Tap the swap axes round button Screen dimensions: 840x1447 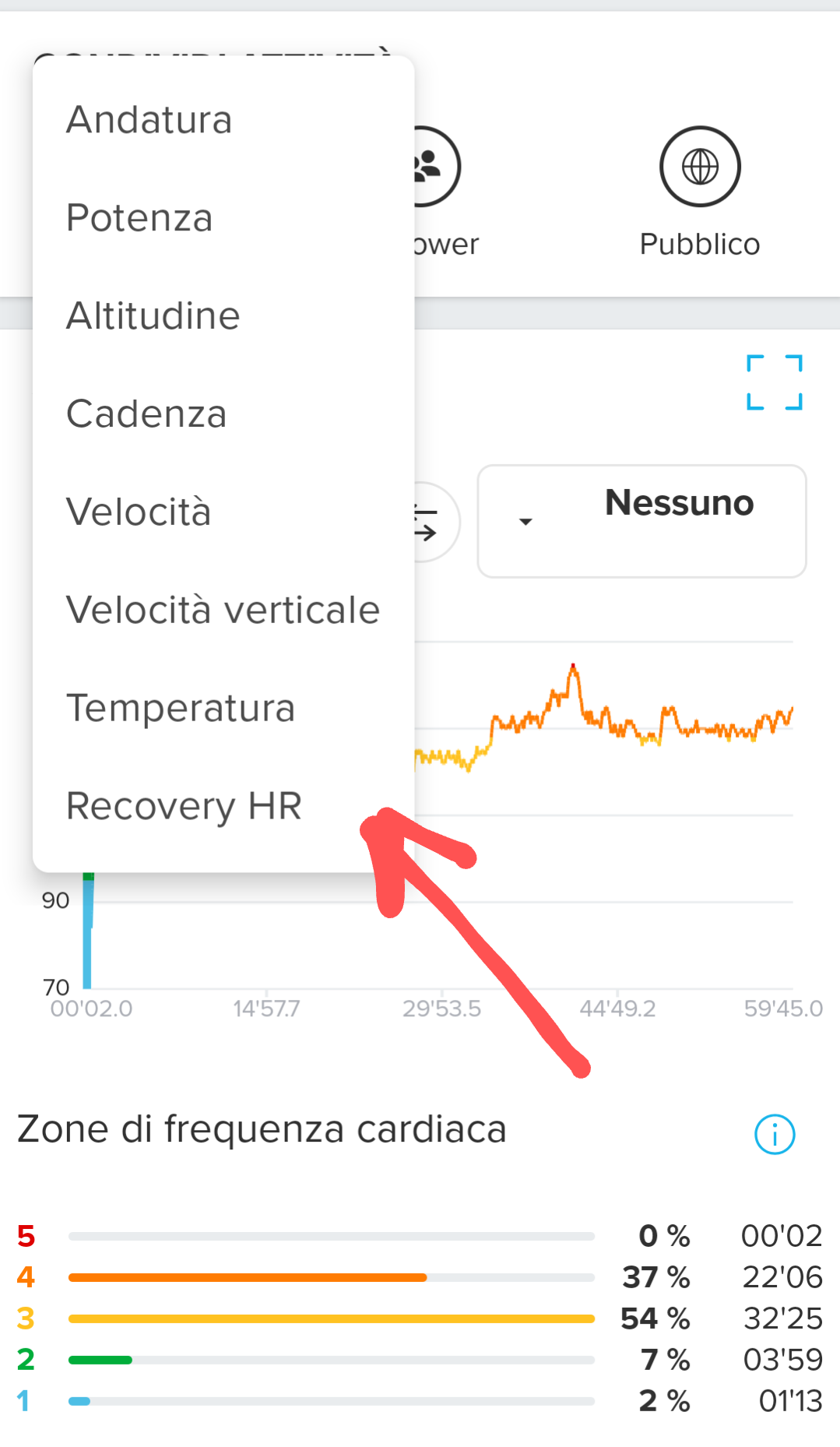point(437,522)
